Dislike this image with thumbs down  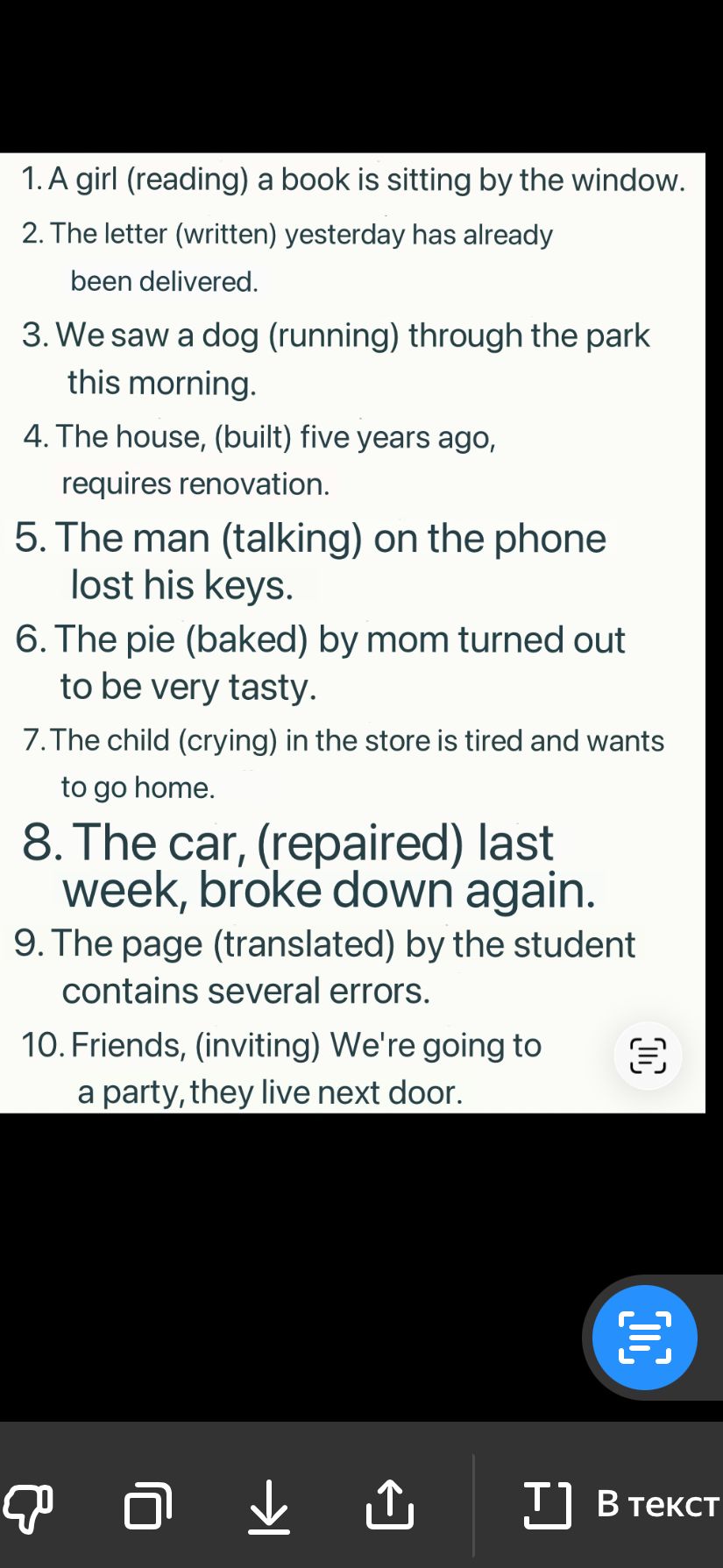click(29, 1506)
